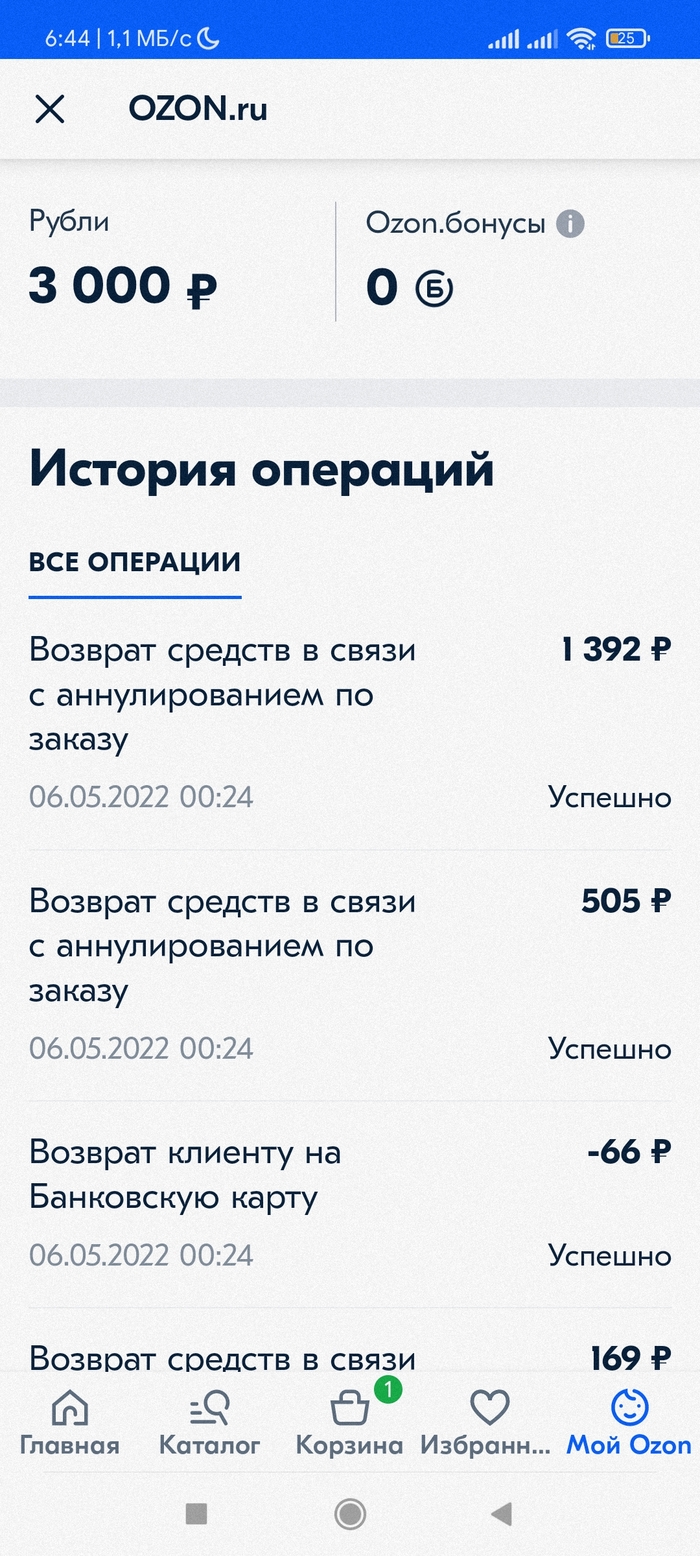Tap the system home button

point(350,1514)
